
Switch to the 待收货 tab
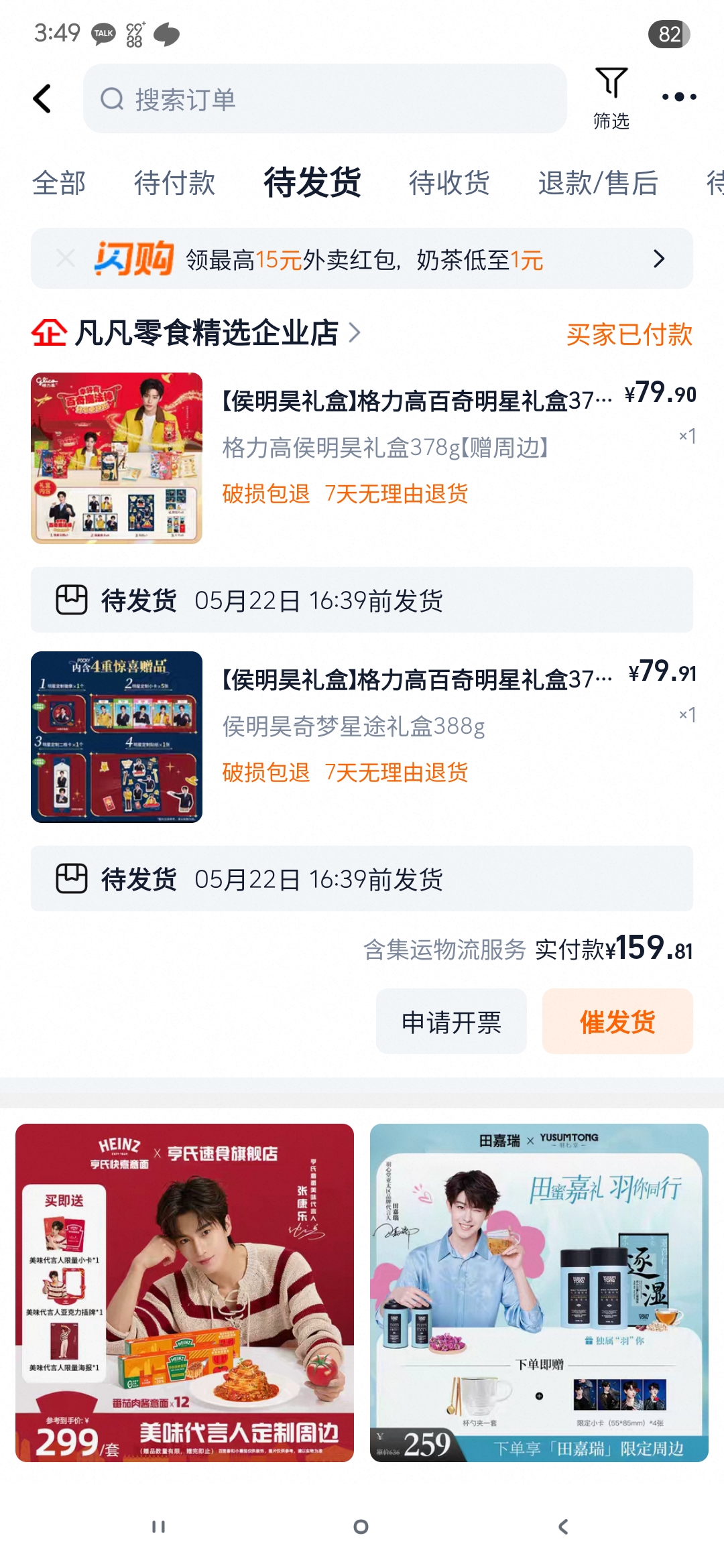449,183
